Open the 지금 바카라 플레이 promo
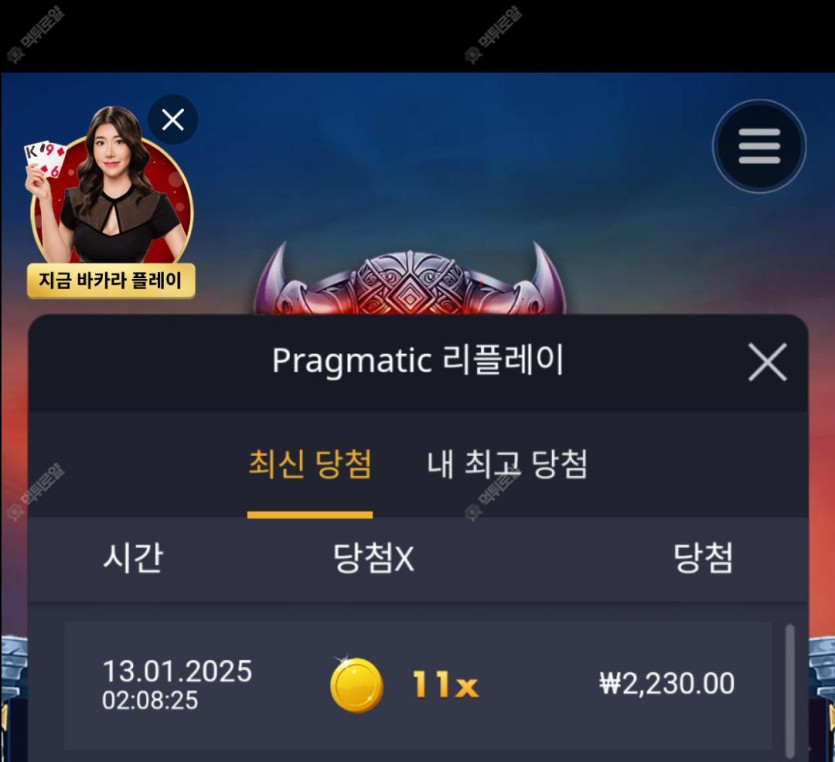This screenshot has height=762, width=835. coord(110,281)
